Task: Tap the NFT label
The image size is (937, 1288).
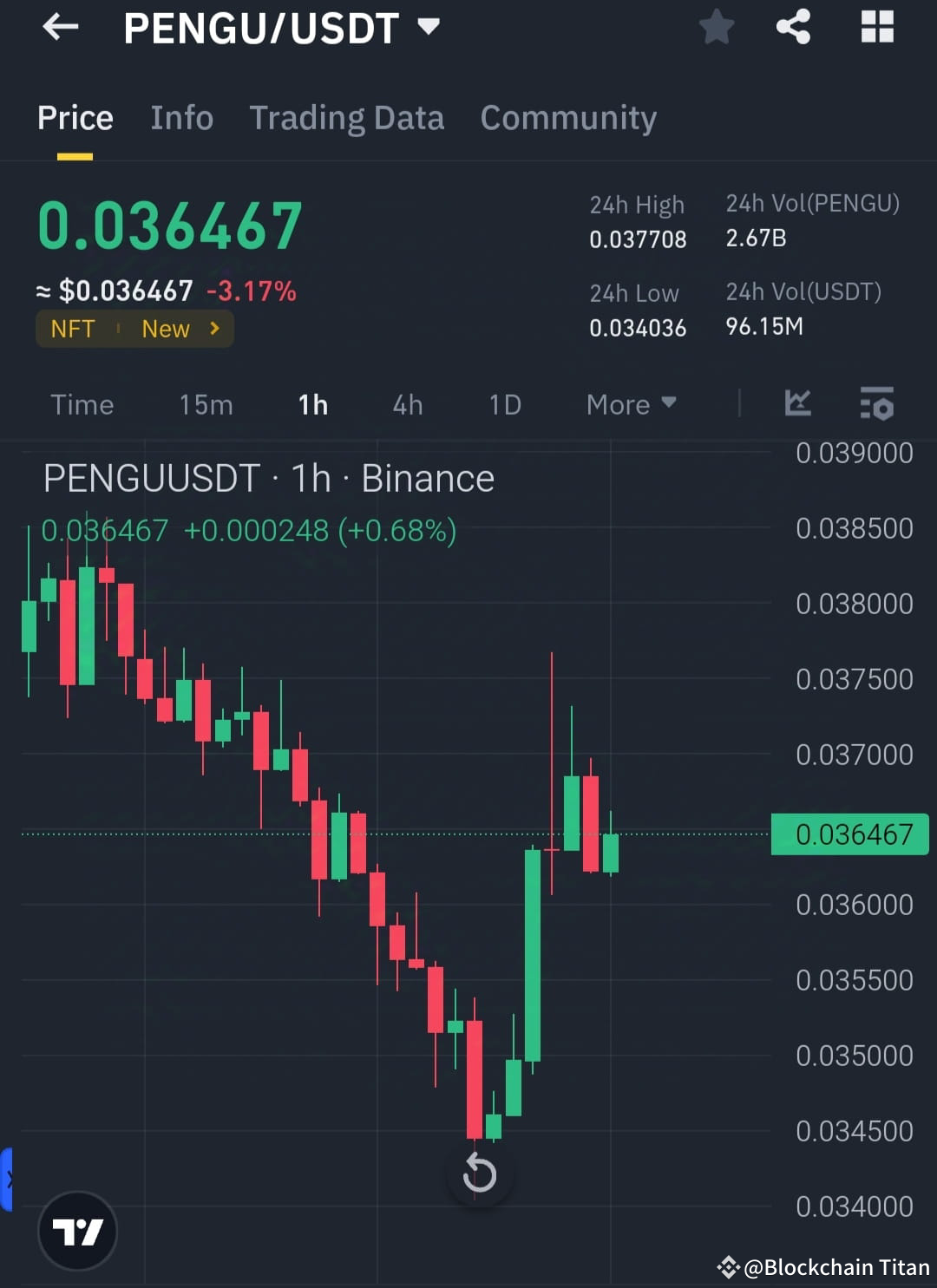Action: pos(74,329)
